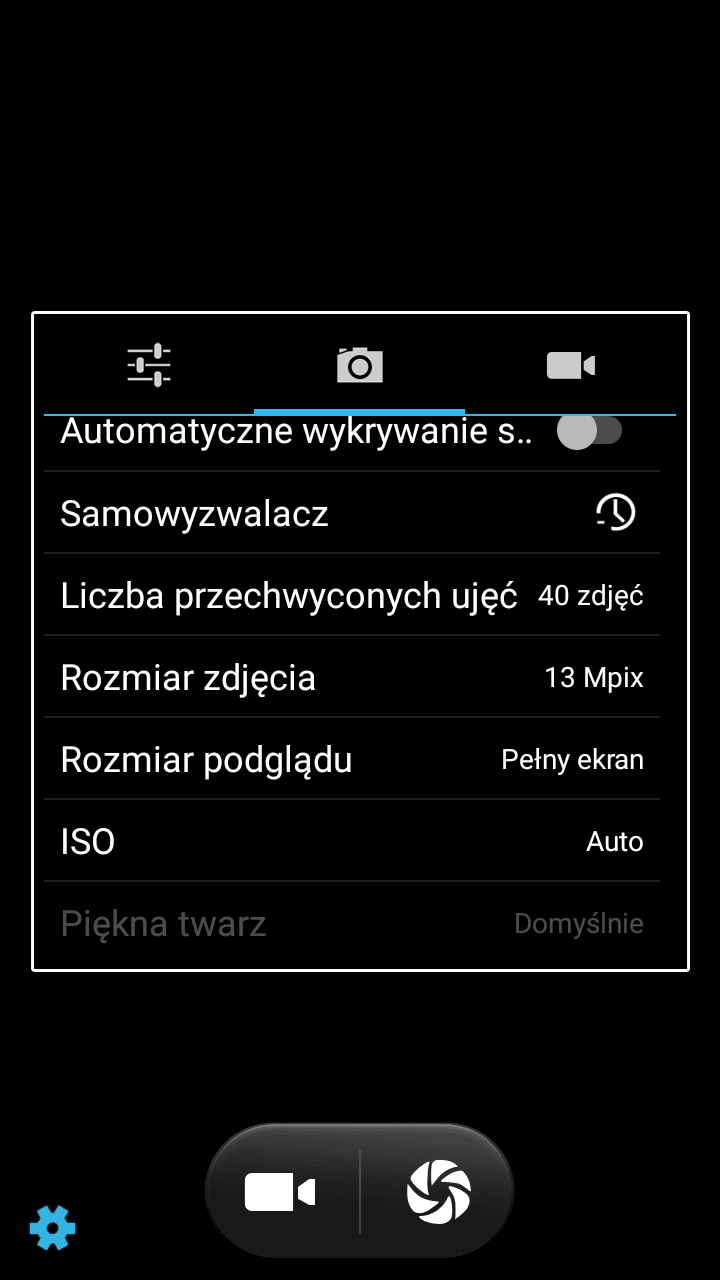
Task: Take a photo with shutter button
Action: pyautogui.click(x=438, y=1192)
